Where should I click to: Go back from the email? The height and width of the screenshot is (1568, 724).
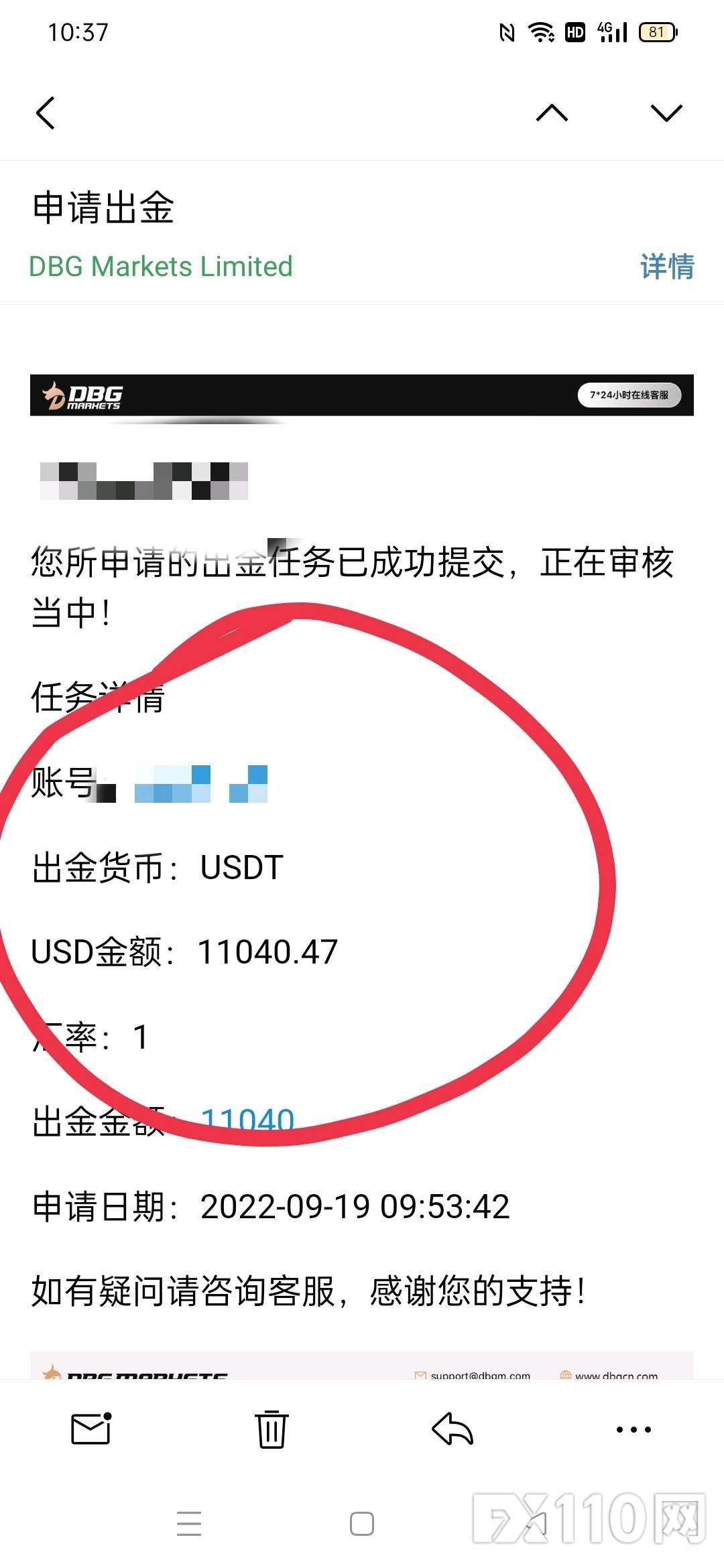click(46, 113)
